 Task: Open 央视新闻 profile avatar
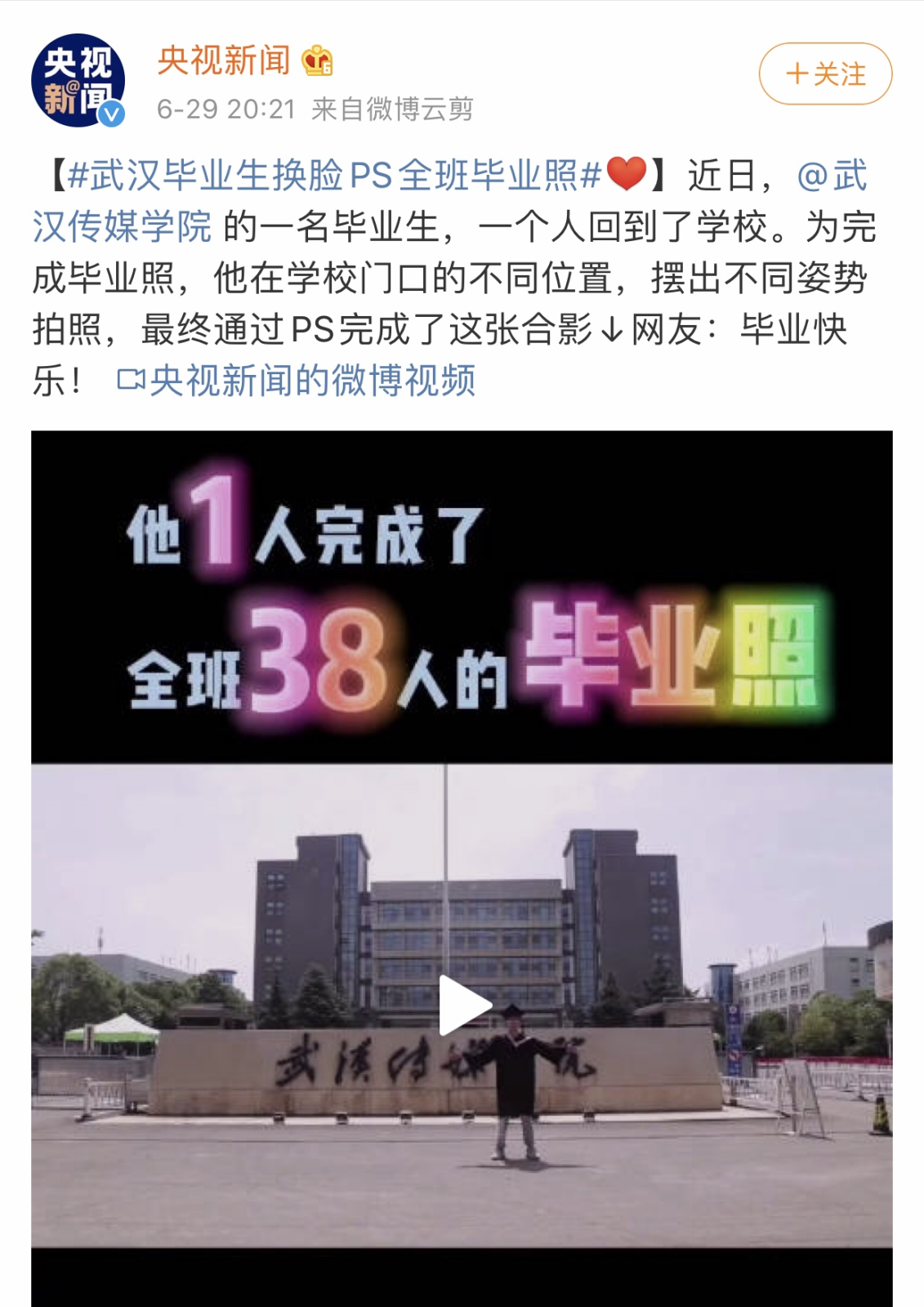coord(78,80)
